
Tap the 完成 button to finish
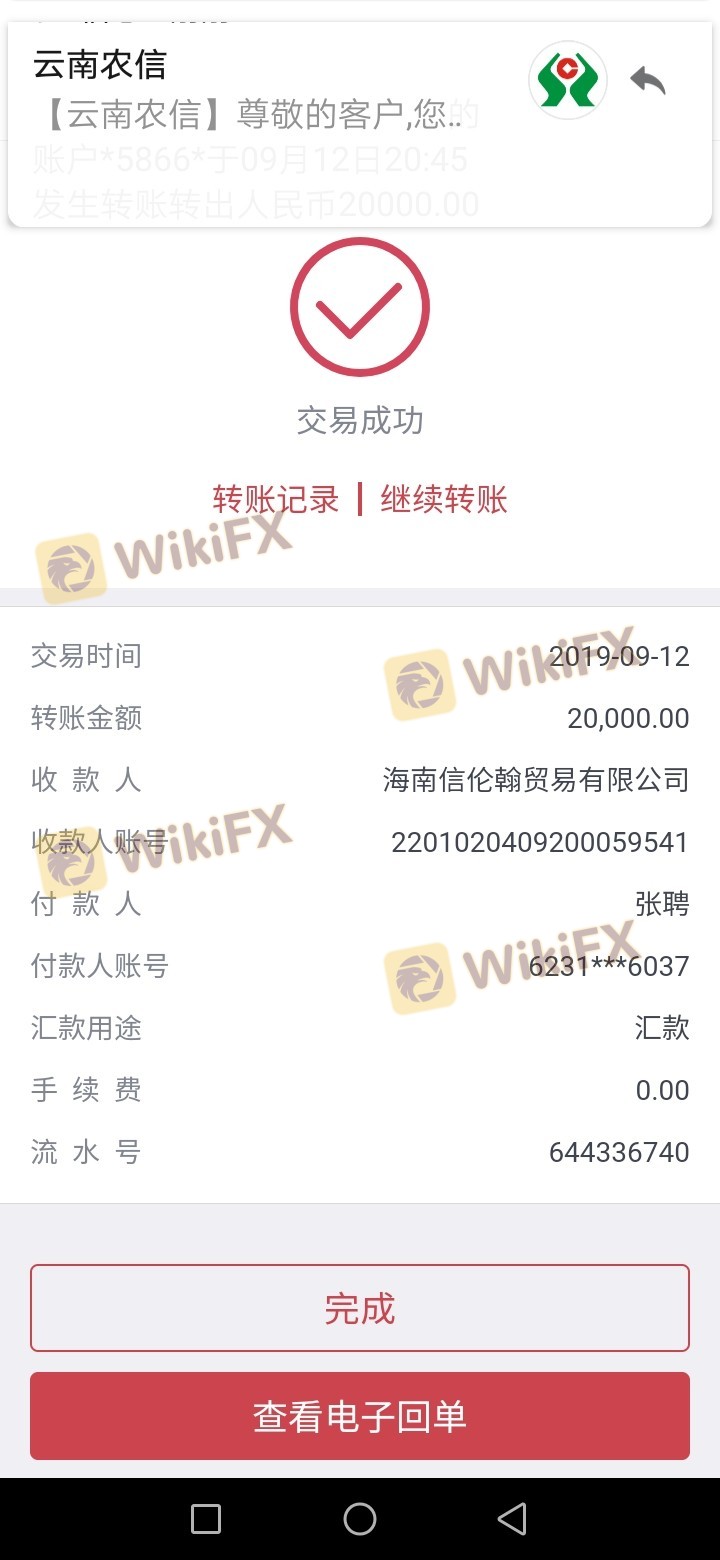click(360, 1308)
